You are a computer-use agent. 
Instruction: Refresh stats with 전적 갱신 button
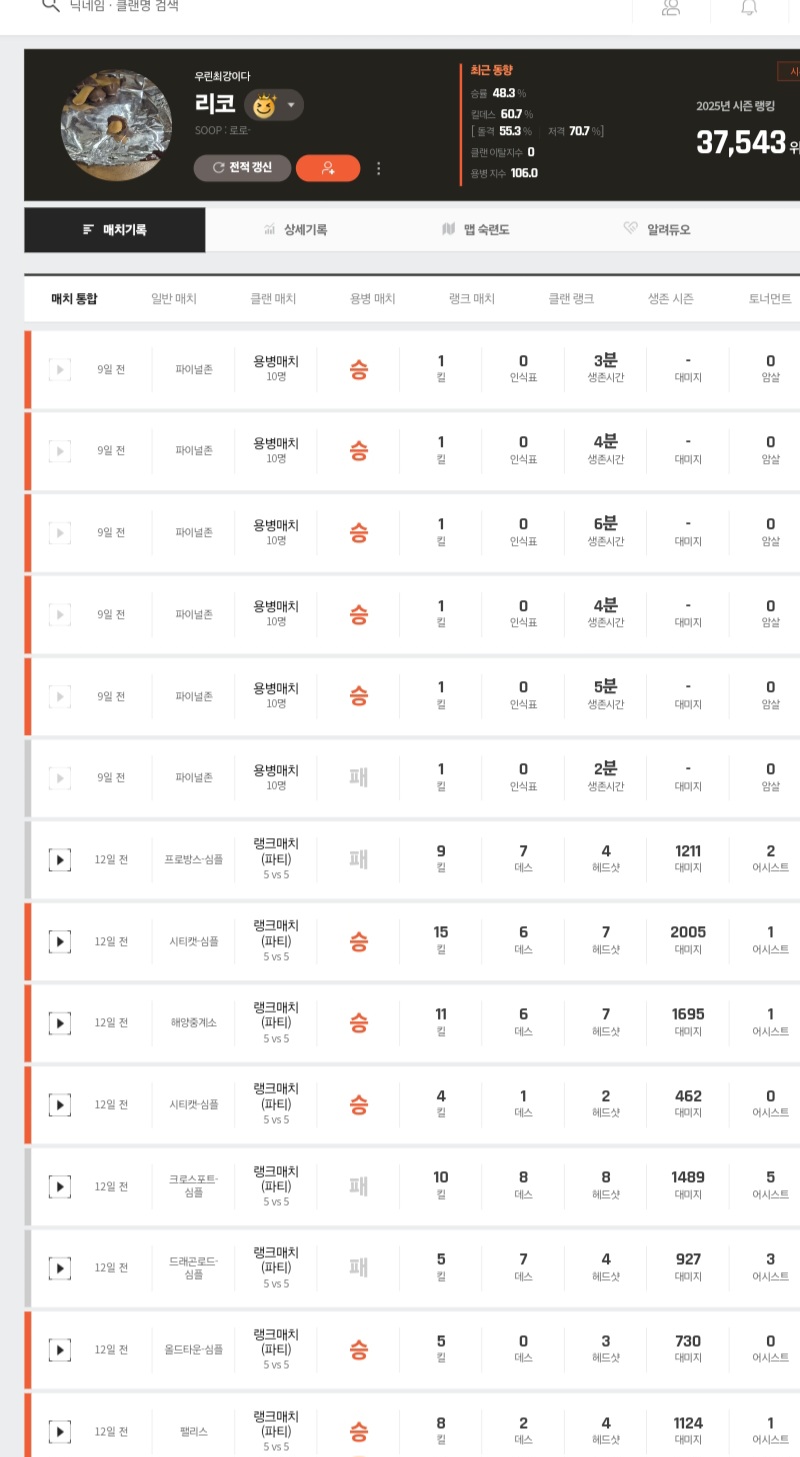point(242,167)
